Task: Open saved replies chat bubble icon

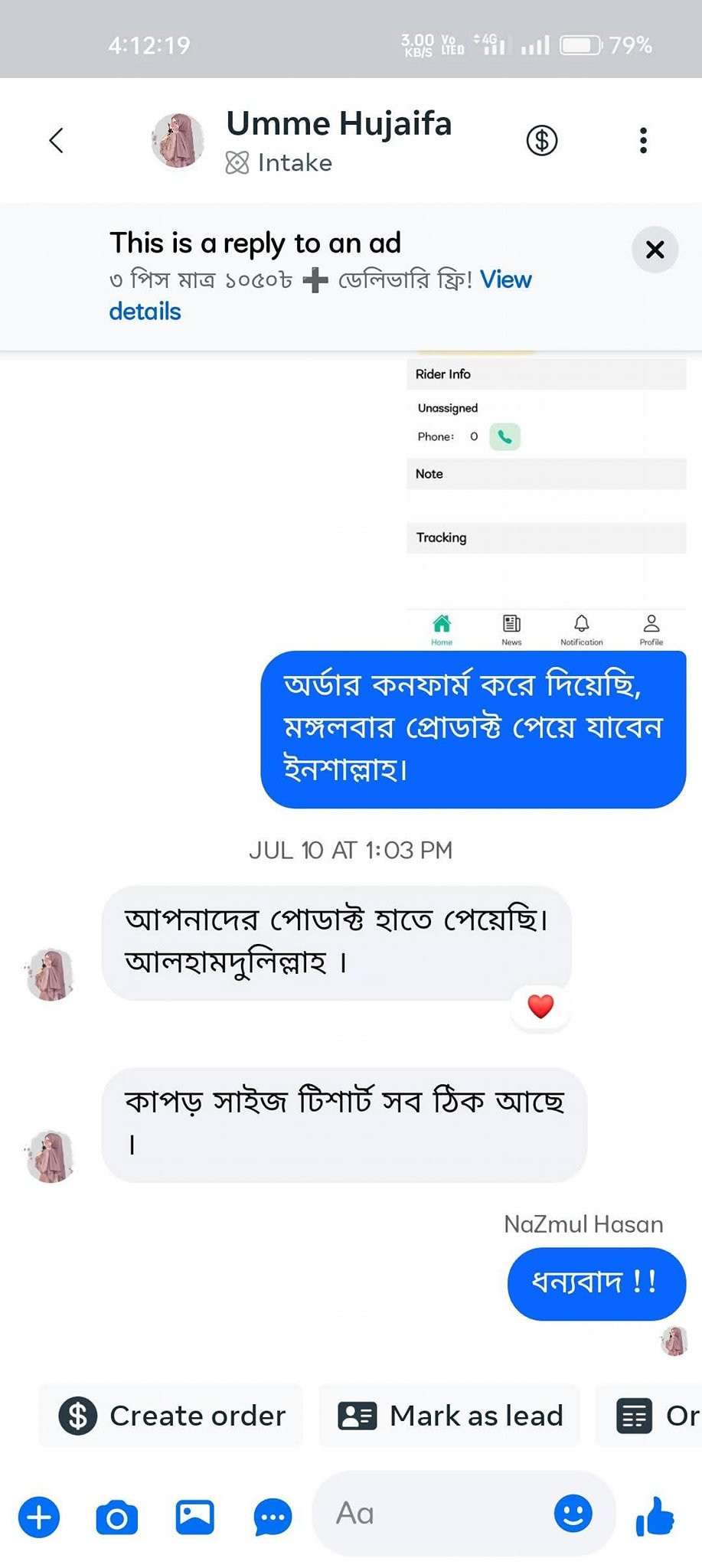Action: (273, 1516)
